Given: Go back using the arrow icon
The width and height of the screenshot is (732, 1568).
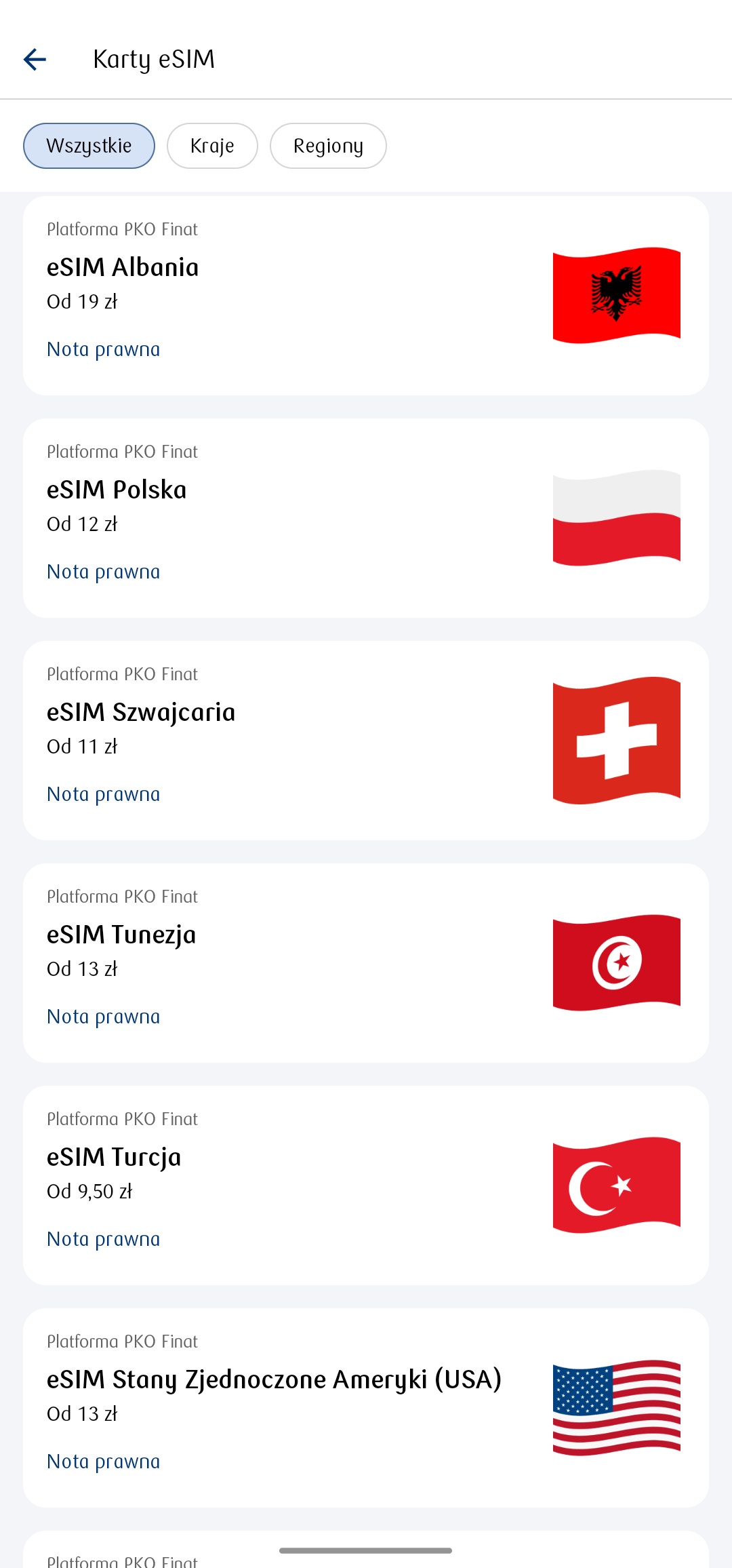Looking at the screenshot, I should tap(35, 60).
